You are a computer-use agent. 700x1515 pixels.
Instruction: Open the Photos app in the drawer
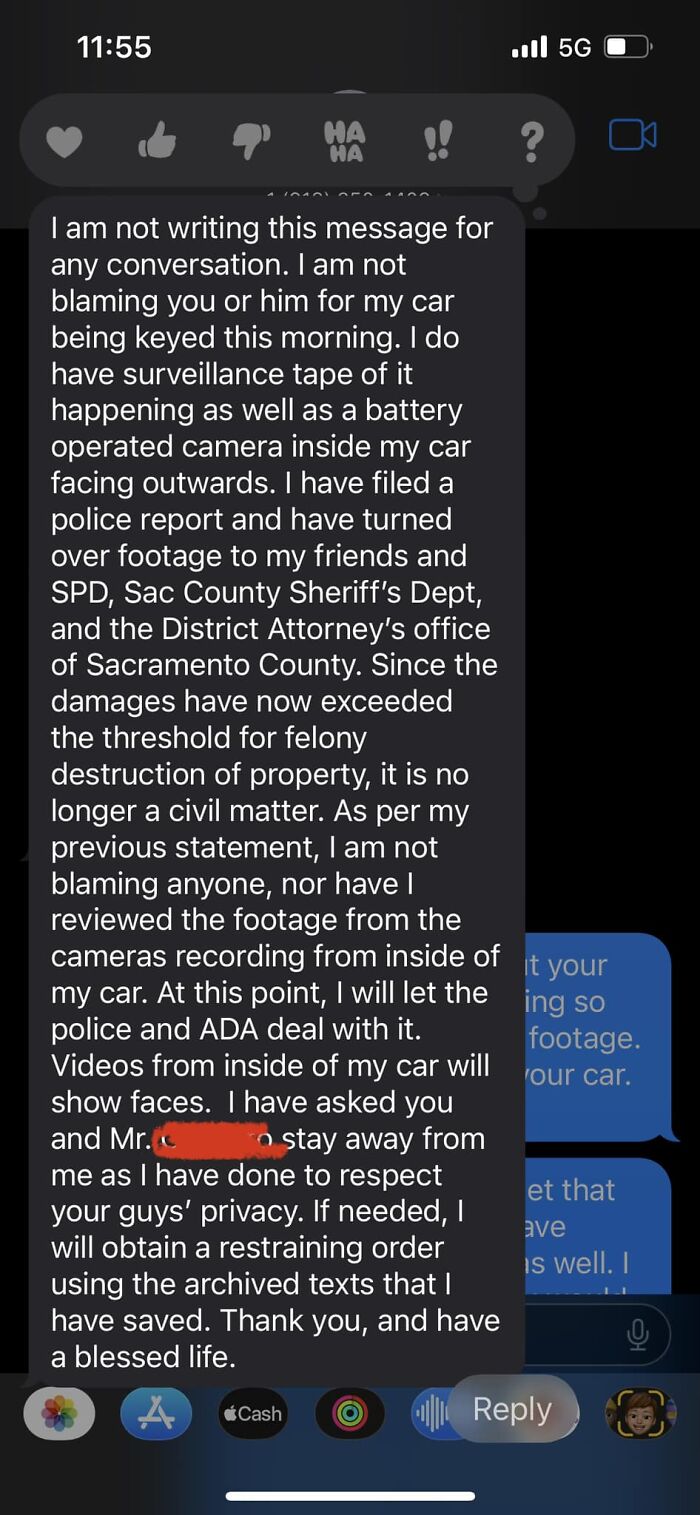tap(59, 1413)
